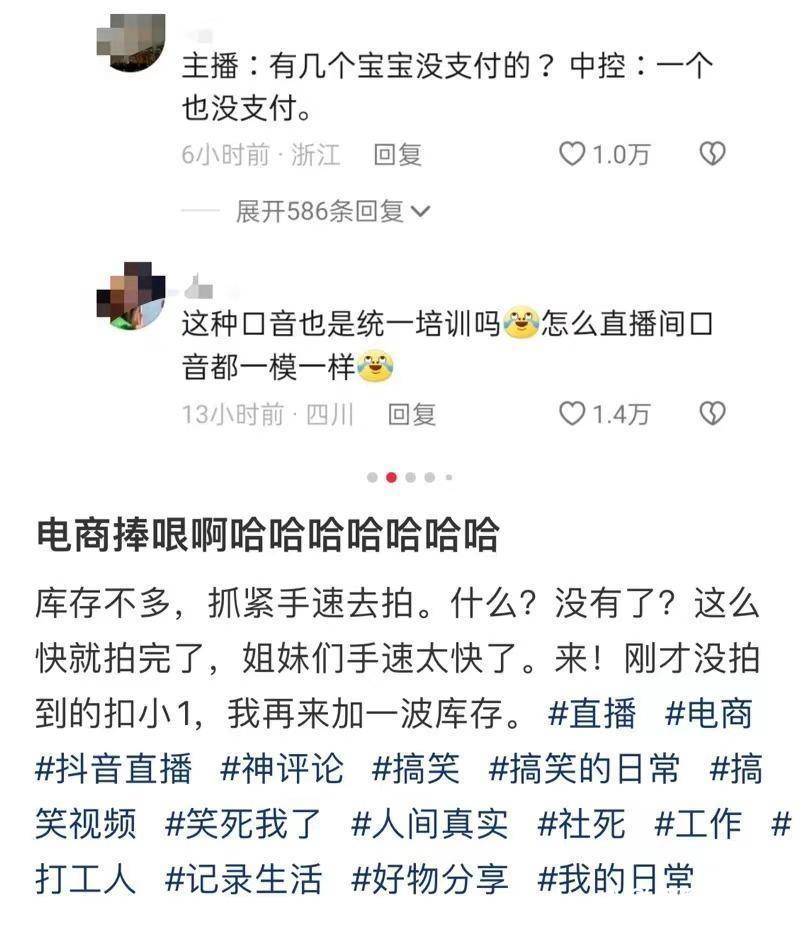Tap the #抖音直播 hashtag

coord(113,769)
